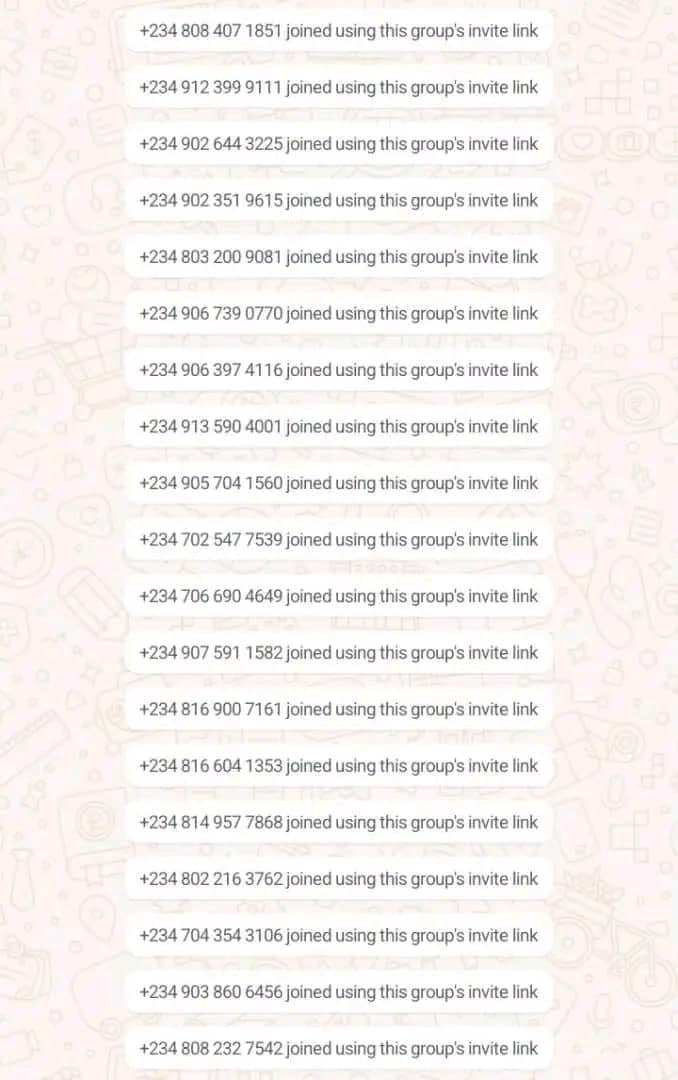Open contact +234 902 351 9615
The width and height of the screenshot is (678, 1080).
(211, 201)
